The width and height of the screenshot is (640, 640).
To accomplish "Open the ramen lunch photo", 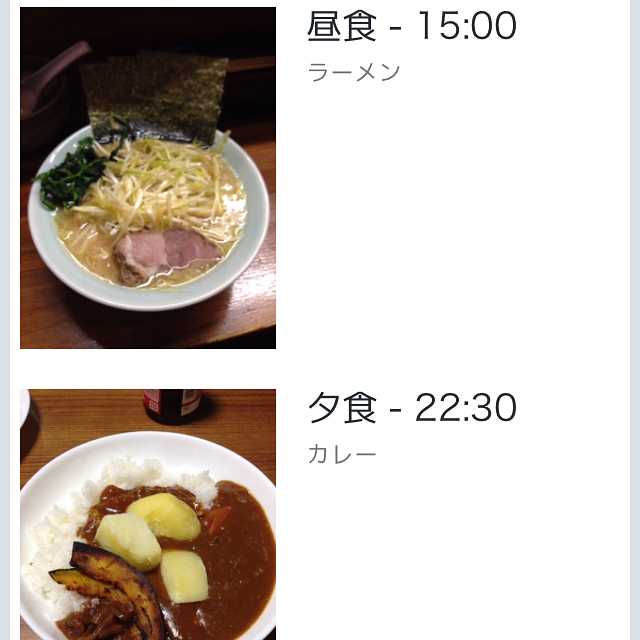I will click(x=148, y=178).
